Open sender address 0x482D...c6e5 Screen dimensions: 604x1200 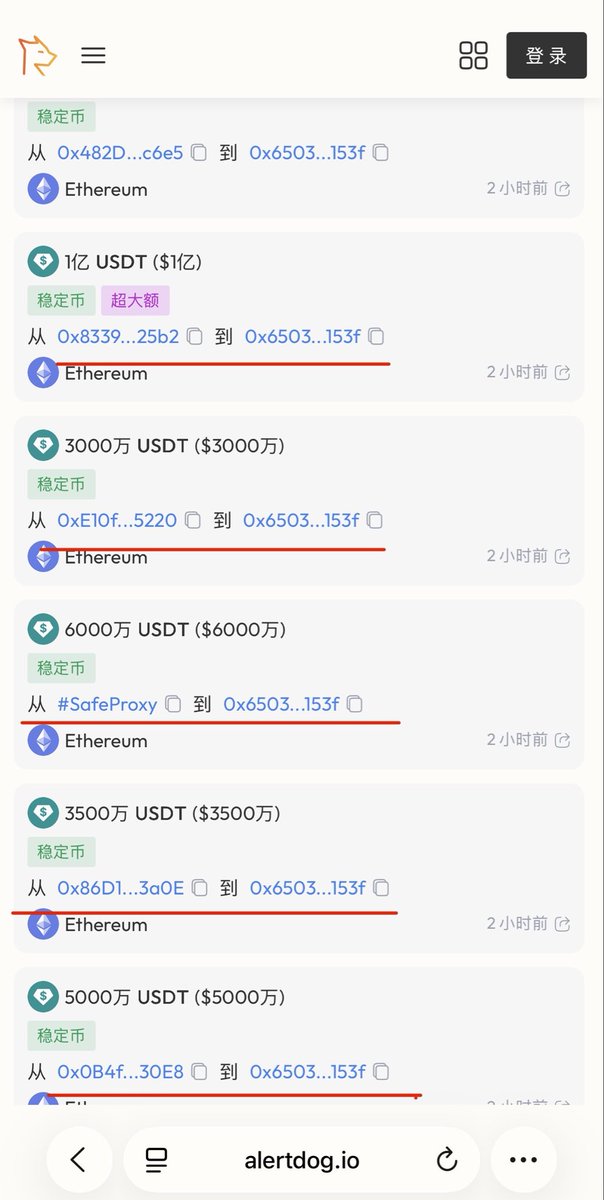click(120, 153)
